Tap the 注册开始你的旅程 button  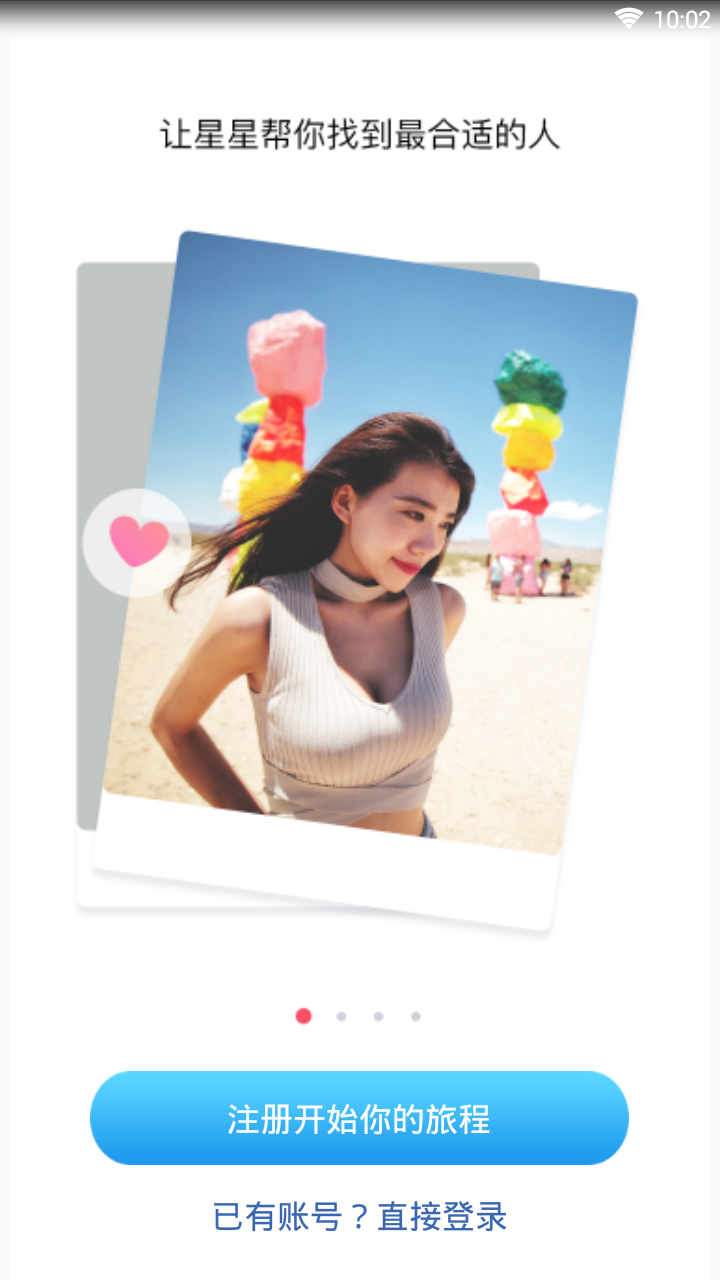359,1118
